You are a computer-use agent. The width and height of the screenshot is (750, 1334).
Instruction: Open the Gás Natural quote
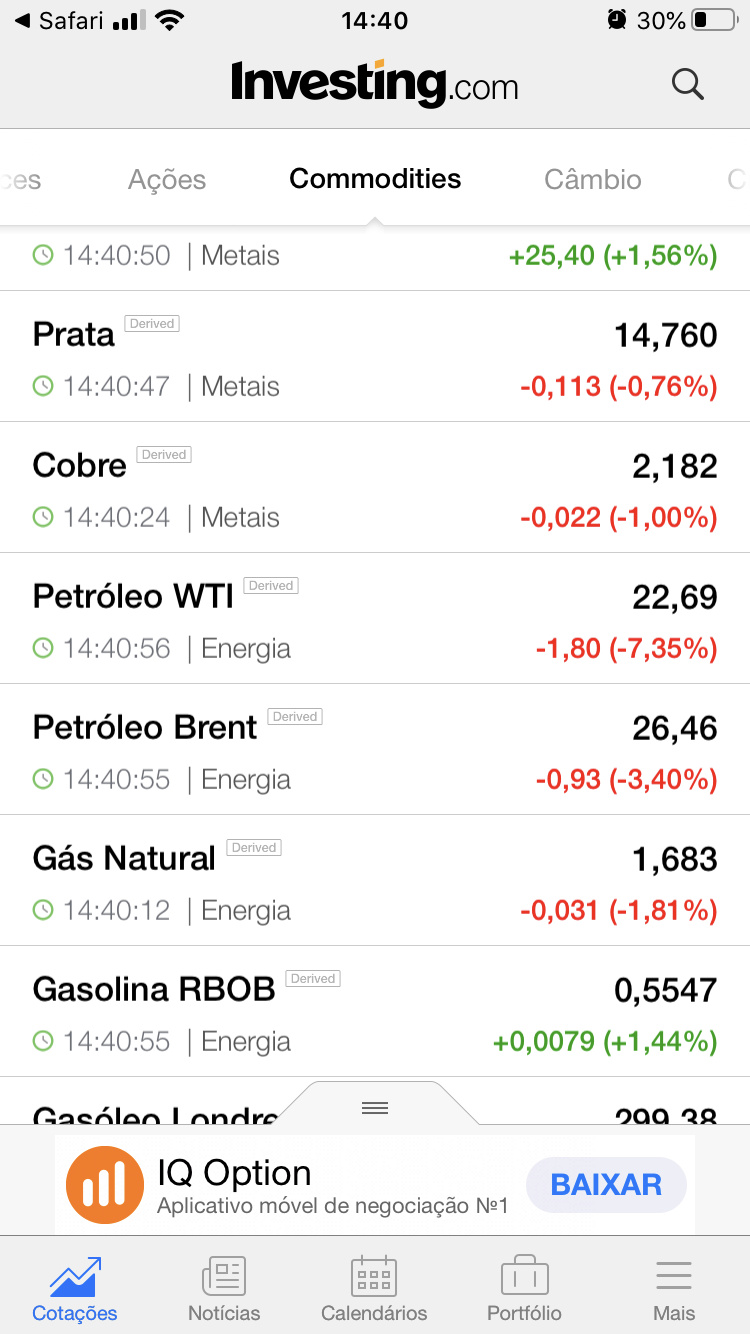[x=374, y=881]
